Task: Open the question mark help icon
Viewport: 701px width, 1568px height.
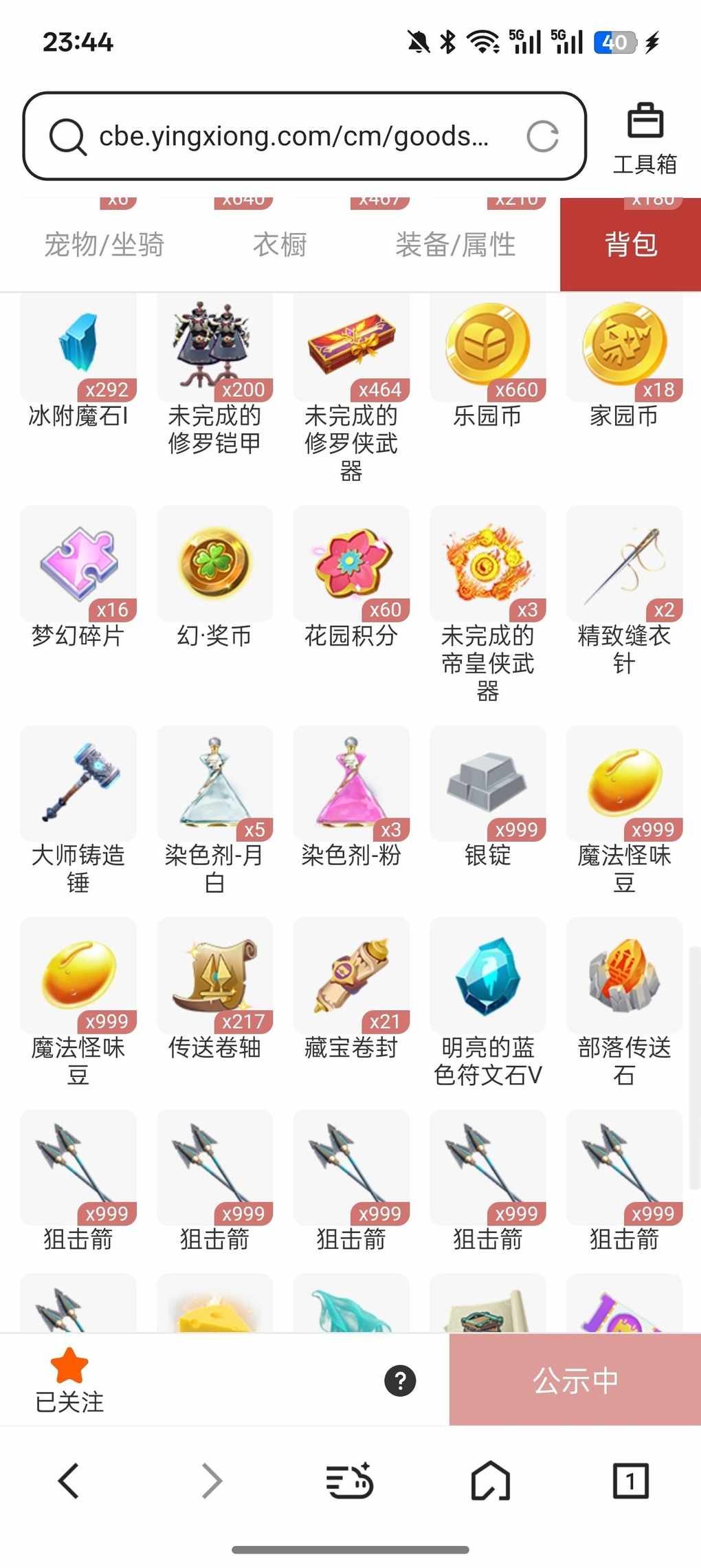Action: pyautogui.click(x=400, y=1380)
